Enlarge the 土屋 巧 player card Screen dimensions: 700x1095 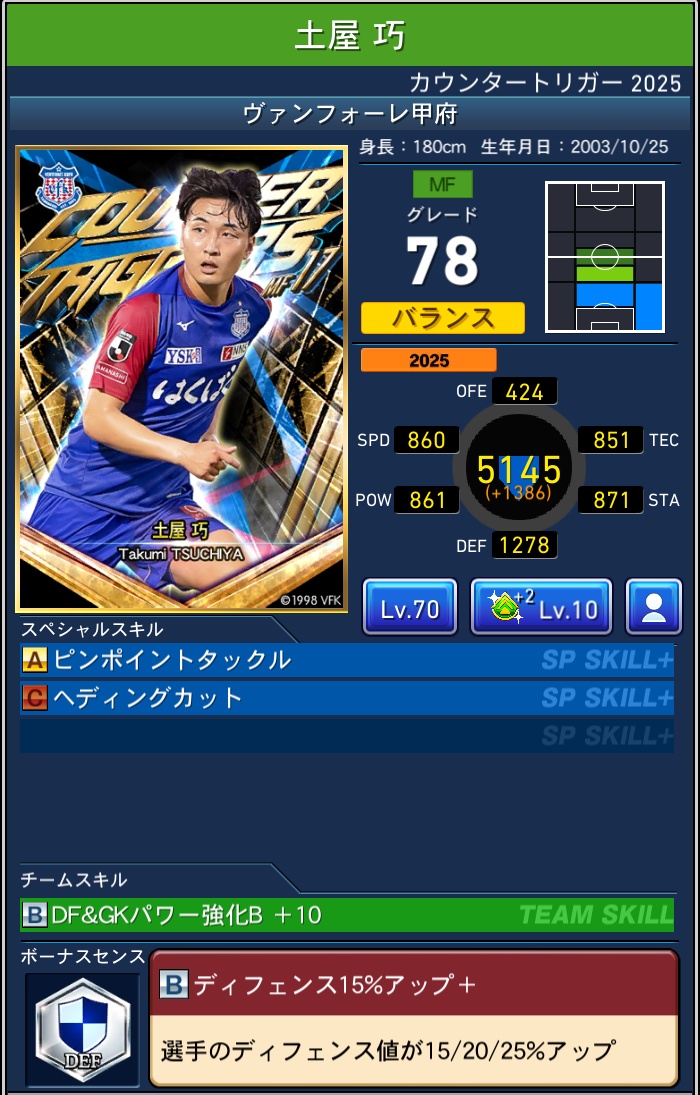[x=181, y=379]
